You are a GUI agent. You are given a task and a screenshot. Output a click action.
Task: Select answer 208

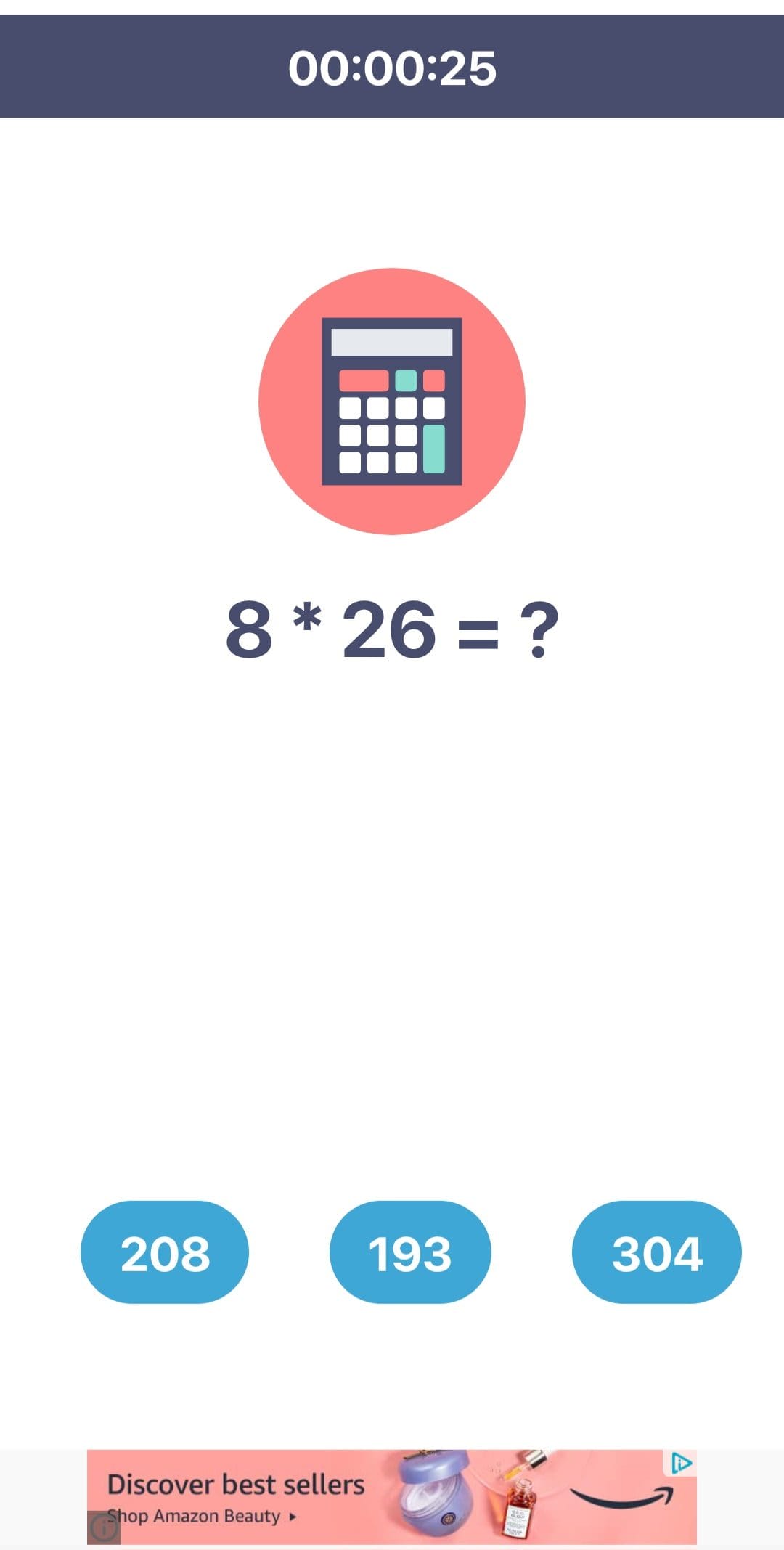165,1252
